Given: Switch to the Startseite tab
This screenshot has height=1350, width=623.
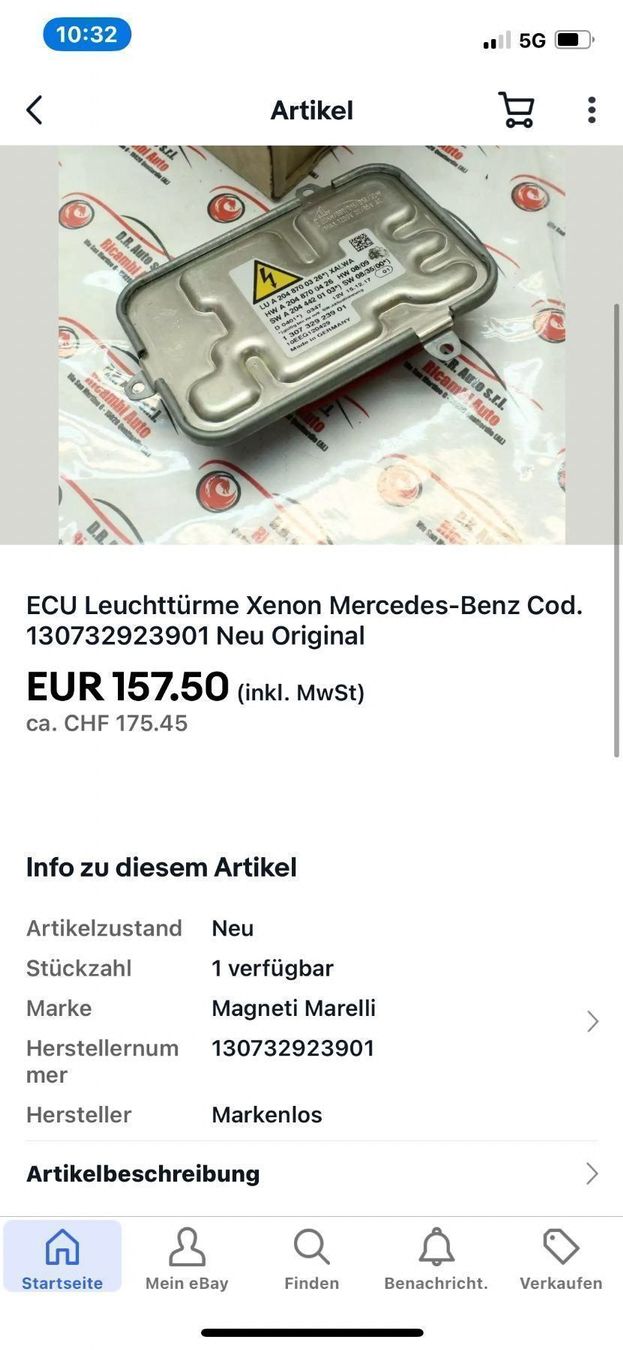Looking at the screenshot, I should click(x=62, y=1258).
